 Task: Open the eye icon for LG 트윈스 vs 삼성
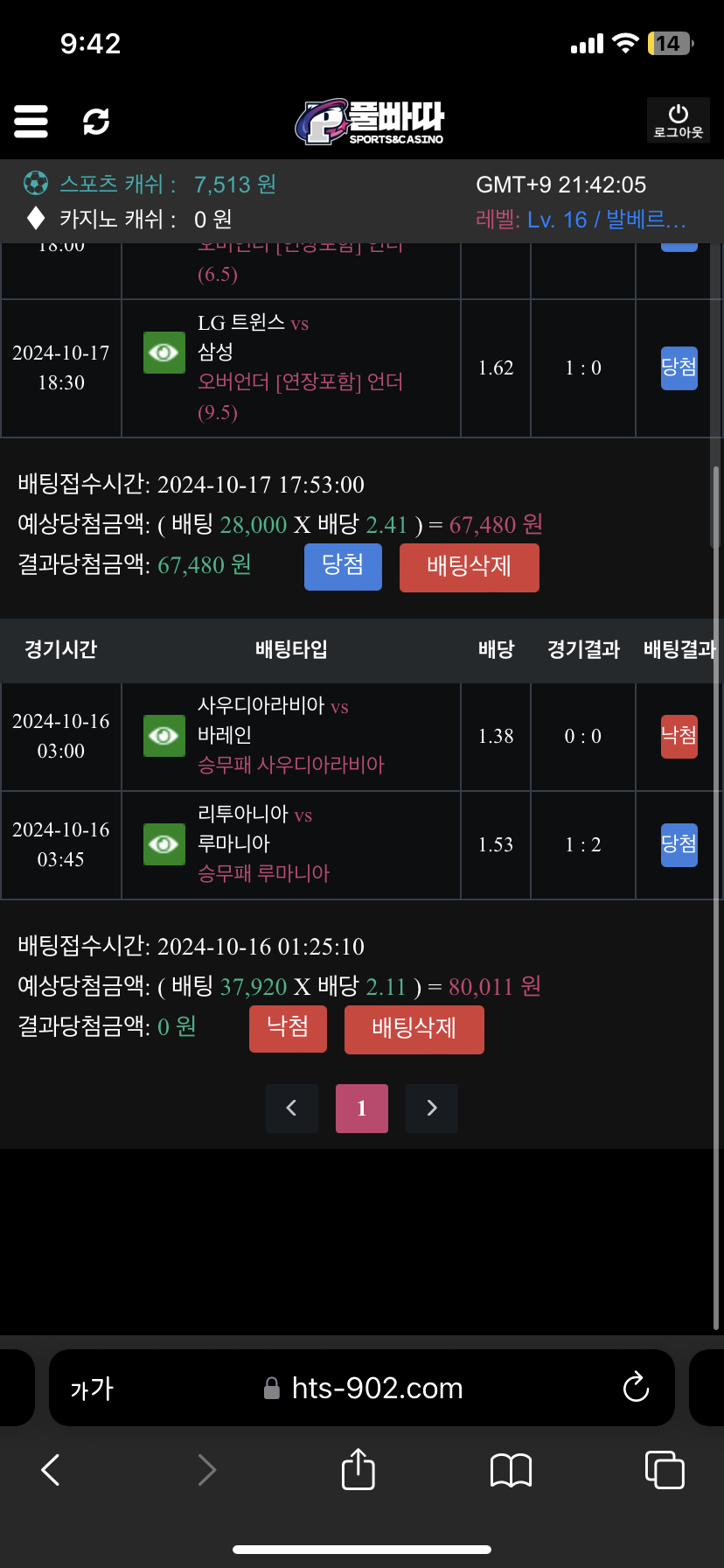[164, 353]
